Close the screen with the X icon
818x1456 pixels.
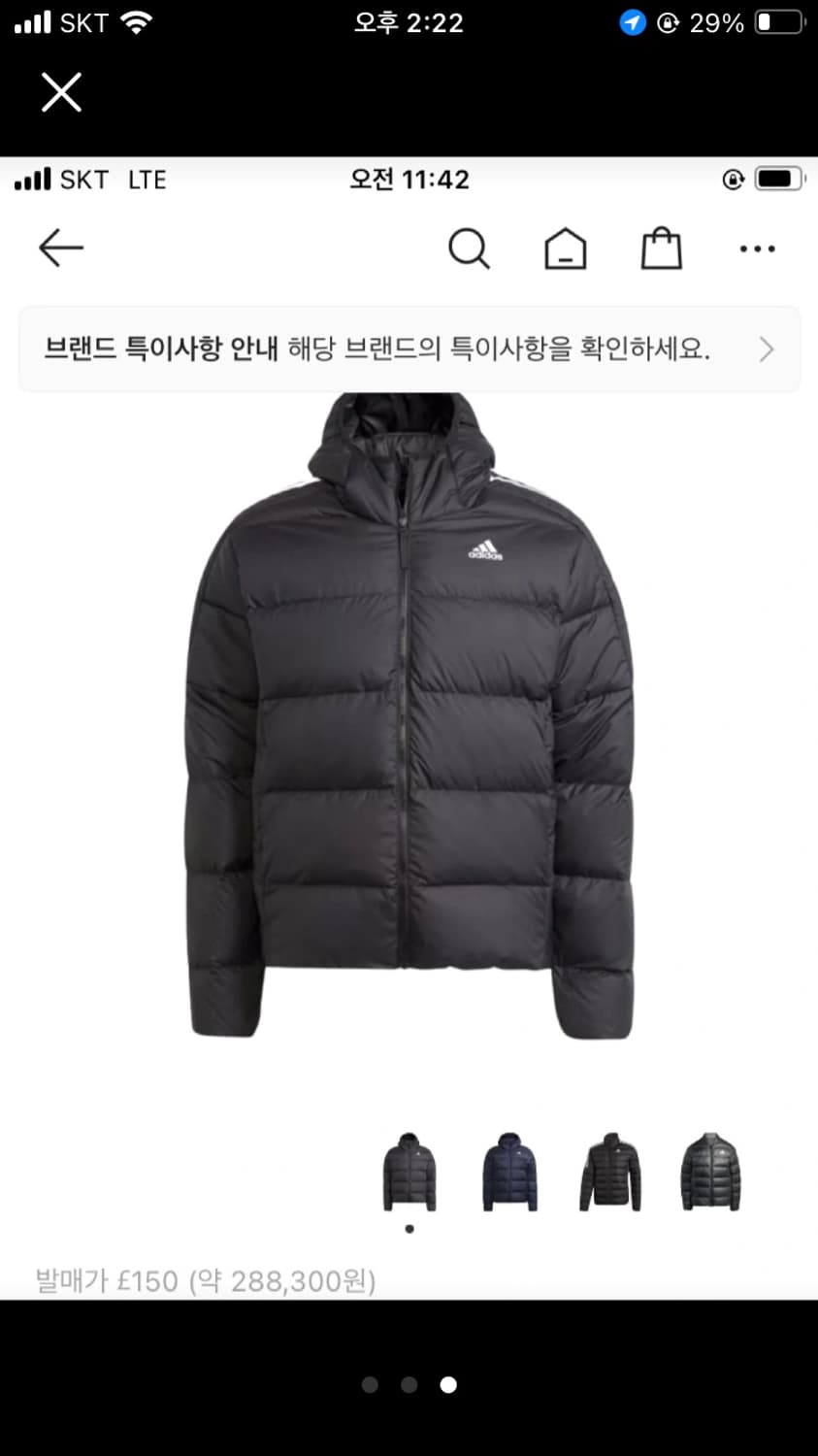61,92
